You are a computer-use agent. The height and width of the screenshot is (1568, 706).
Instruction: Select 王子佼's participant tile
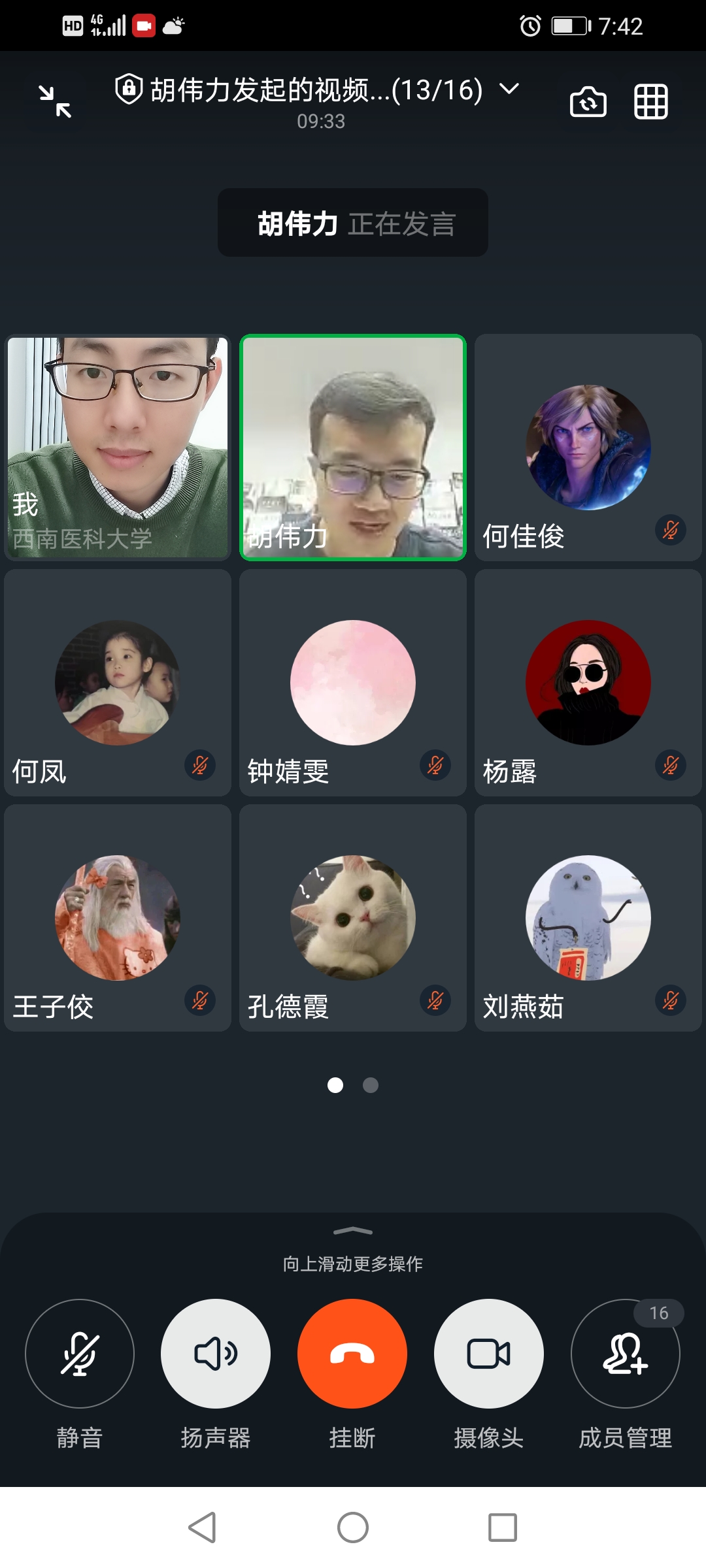pos(118,918)
